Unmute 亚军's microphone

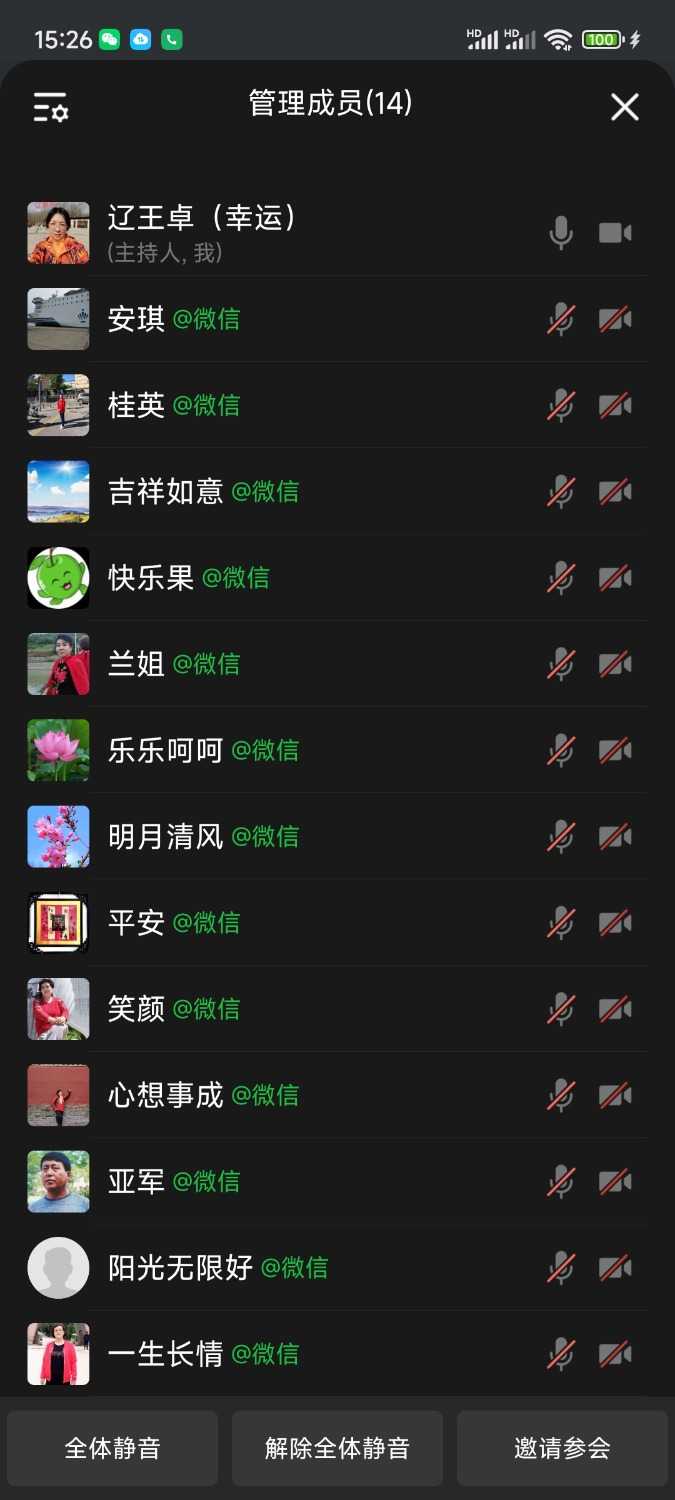561,1181
